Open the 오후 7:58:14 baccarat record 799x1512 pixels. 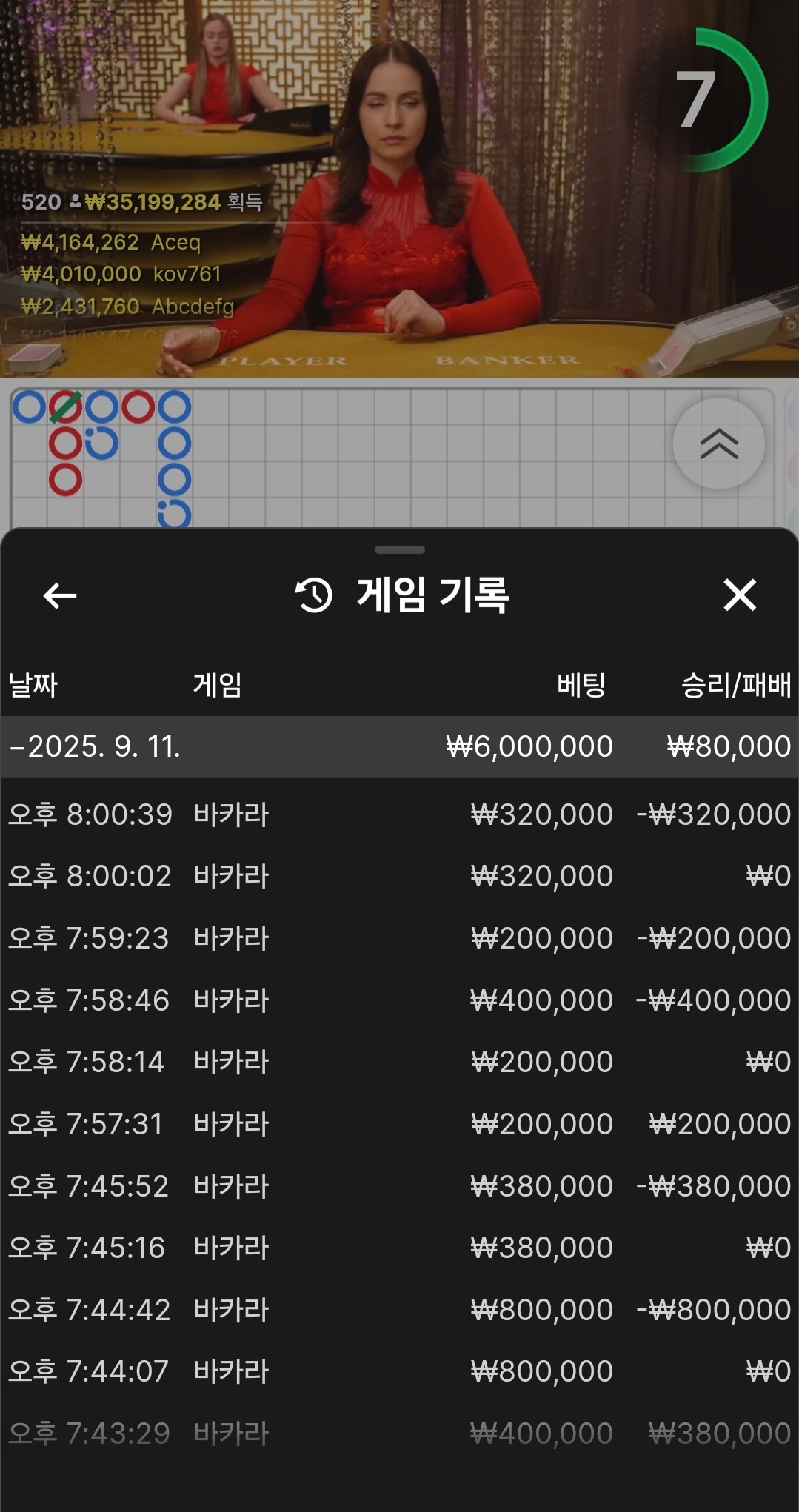pos(400,1062)
